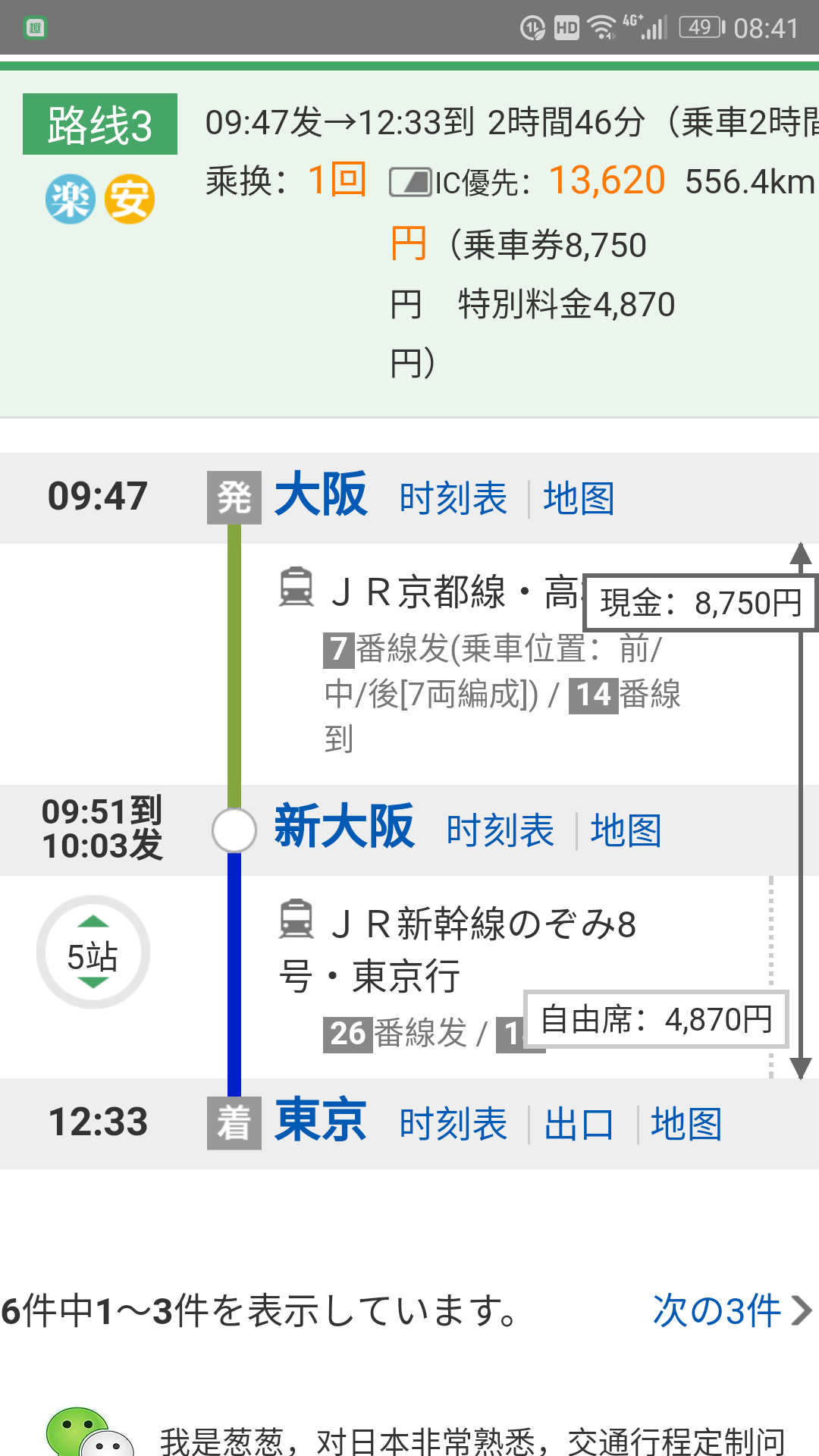Open the 新大阪 station link
This screenshot has height=1456, width=819.
tap(344, 827)
